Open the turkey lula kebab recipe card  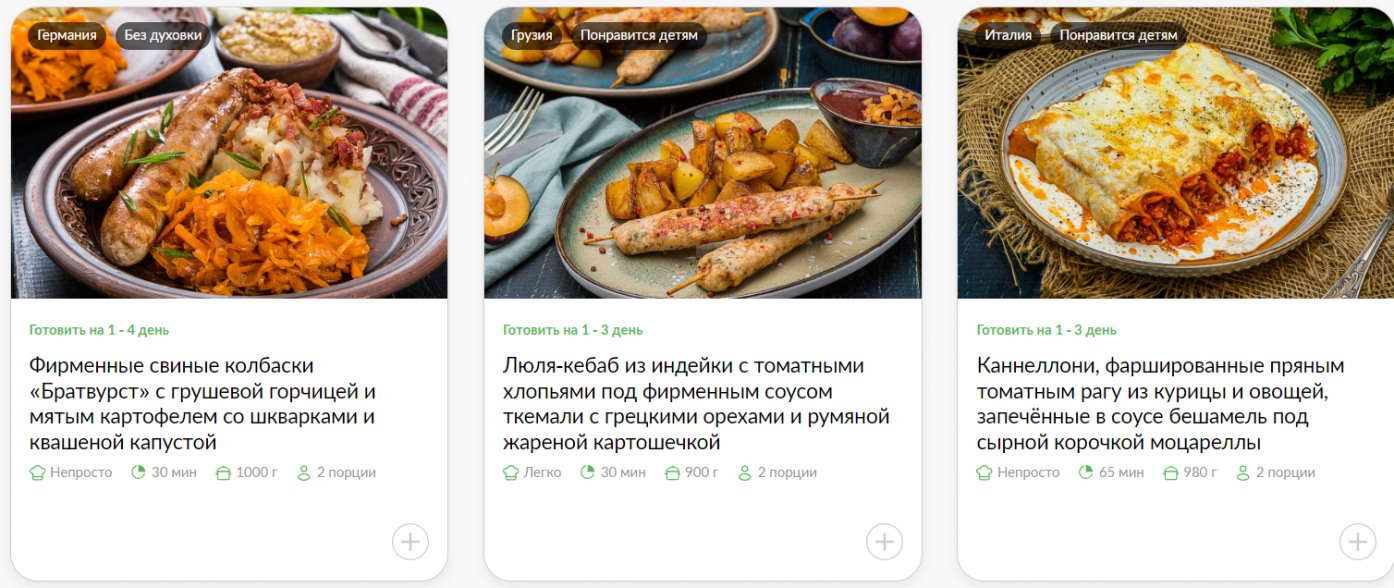695,404
